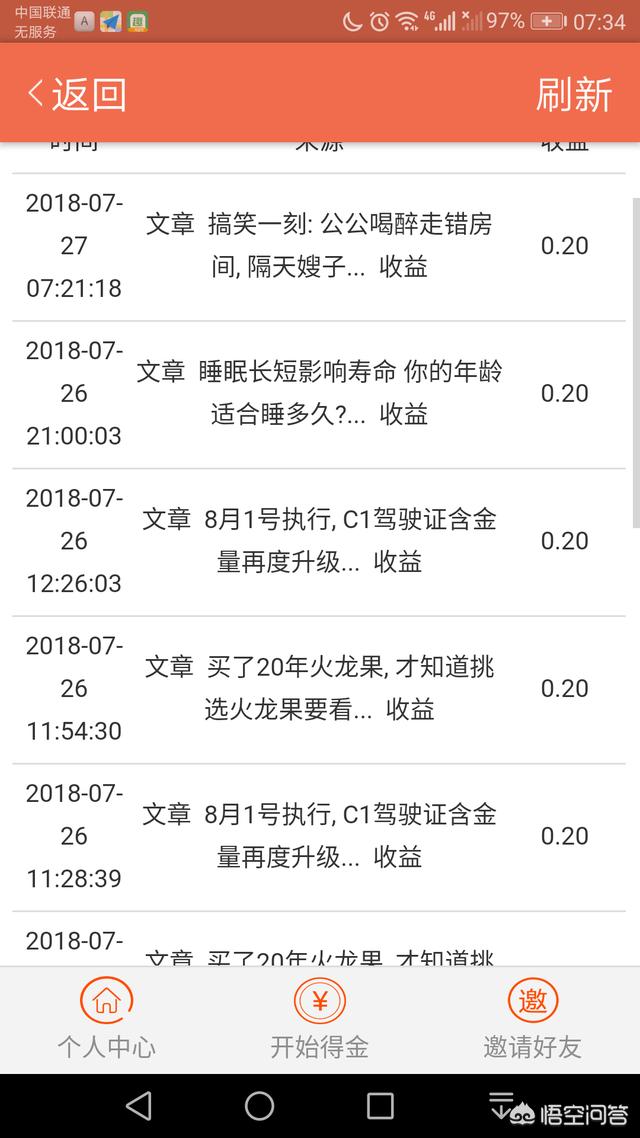Go back using the 返回 button
This screenshot has height=1138, width=640.
click(76, 94)
